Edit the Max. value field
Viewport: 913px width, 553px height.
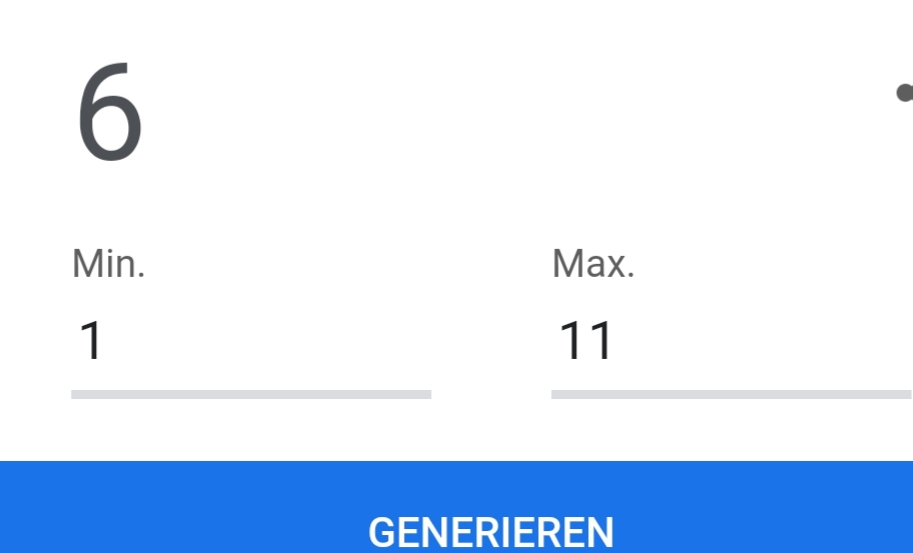pos(730,342)
